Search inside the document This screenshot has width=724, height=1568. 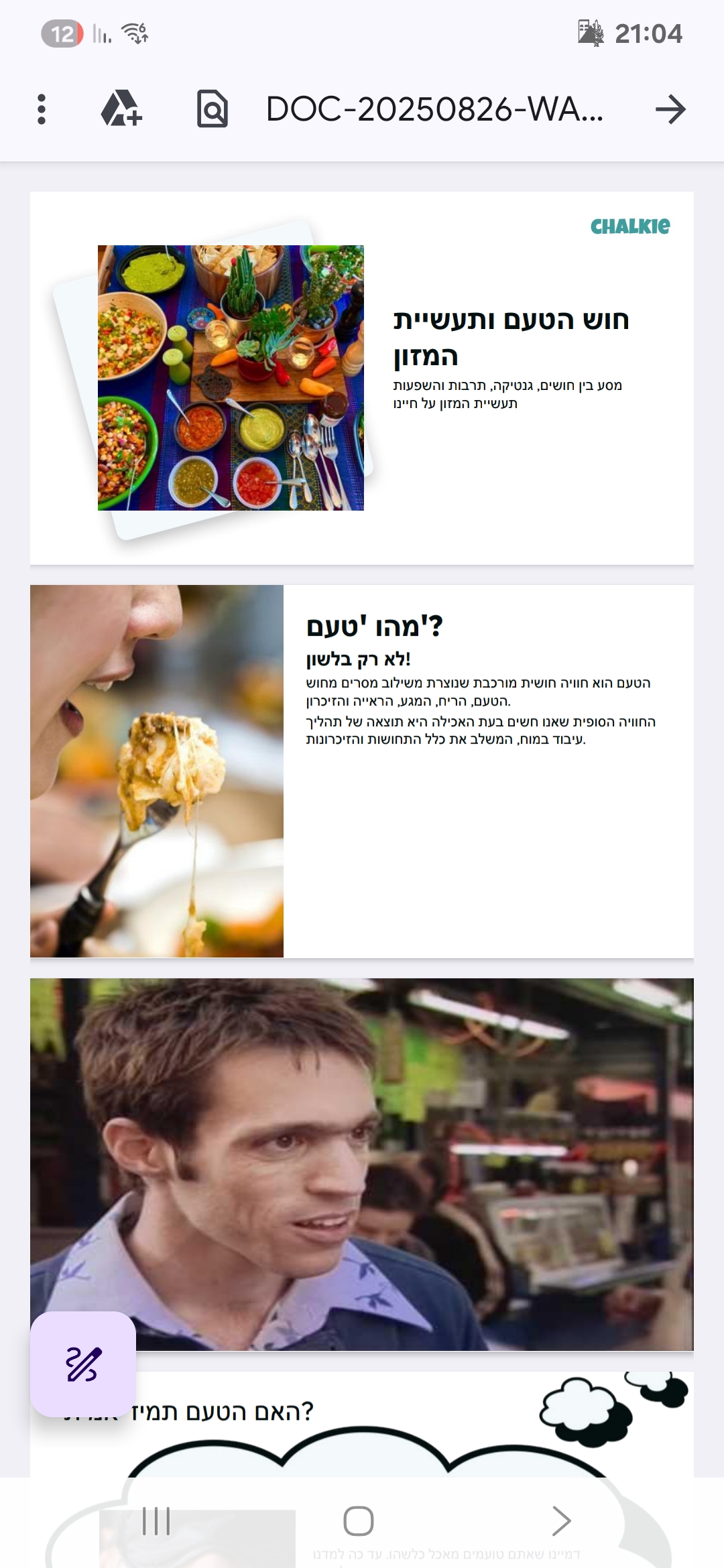click(x=213, y=109)
